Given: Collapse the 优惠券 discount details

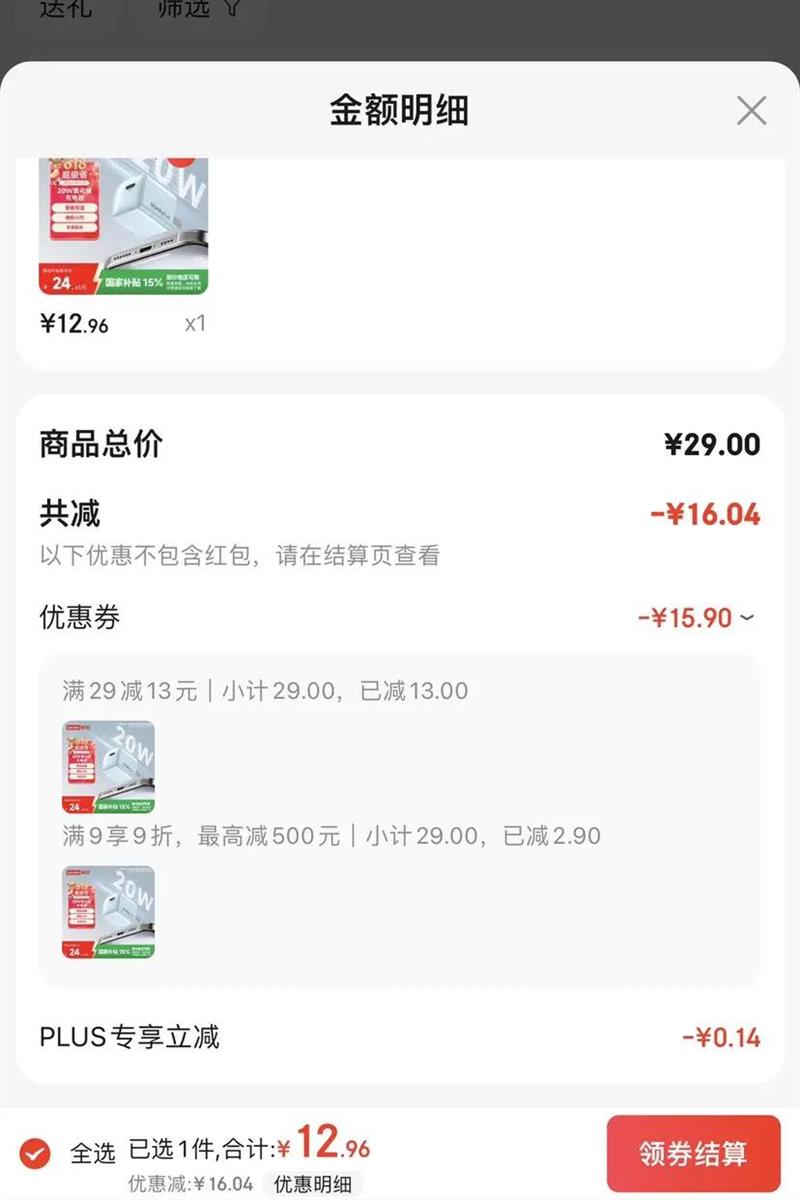Looking at the screenshot, I should (x=747, y=618).
